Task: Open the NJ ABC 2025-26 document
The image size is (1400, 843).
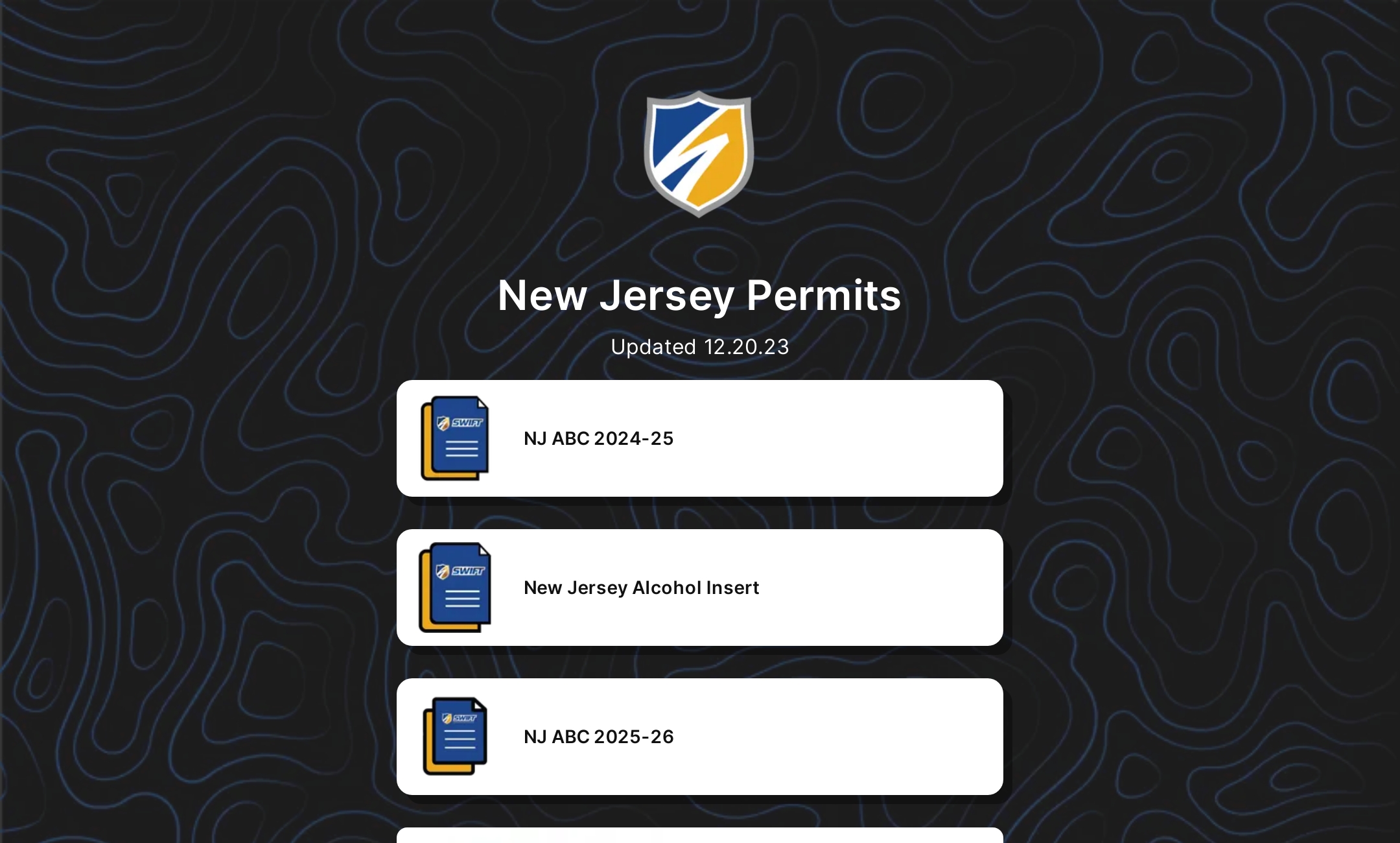Action: [x=699, y=737]
